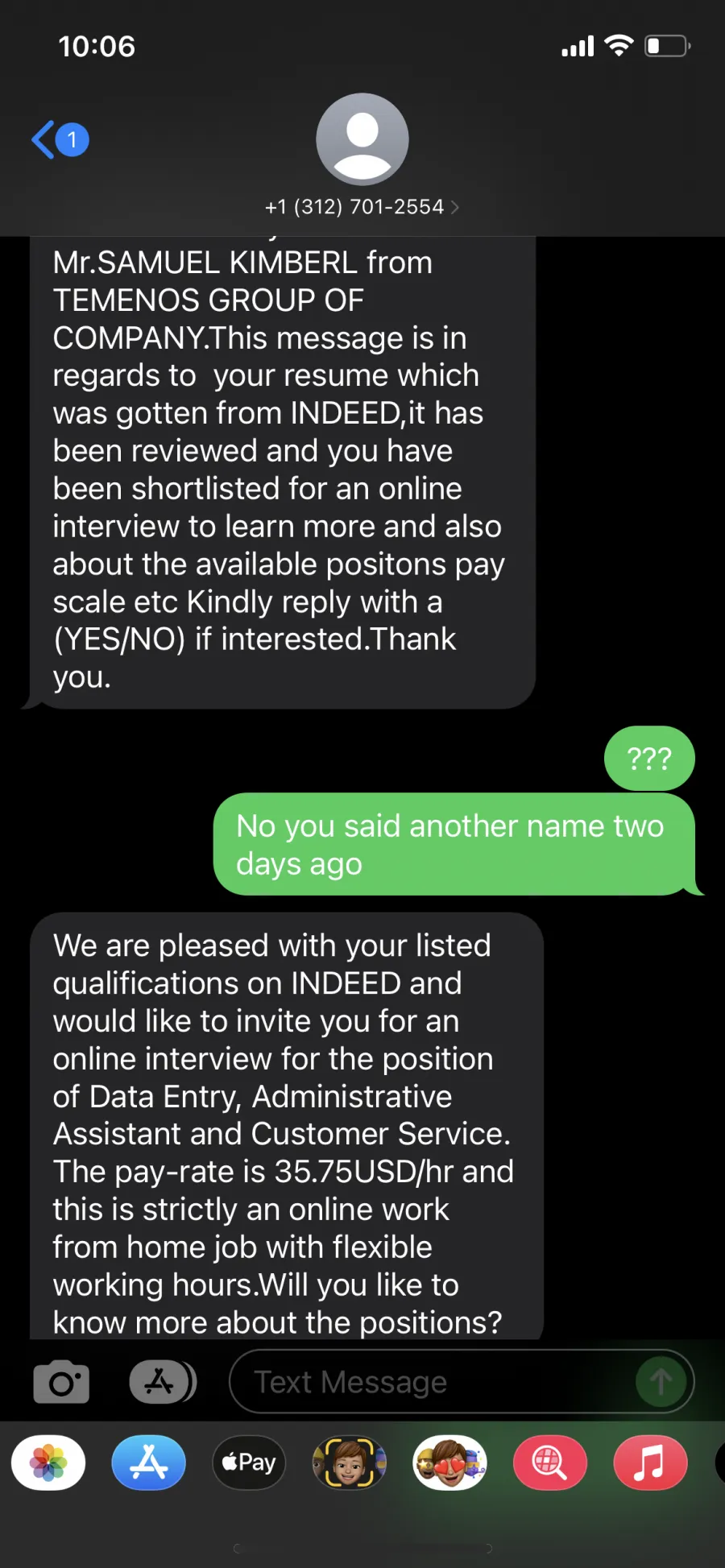Send the message with the arrow button
This screenshot has height=1568, width=725.
(x=661, y=1382)
